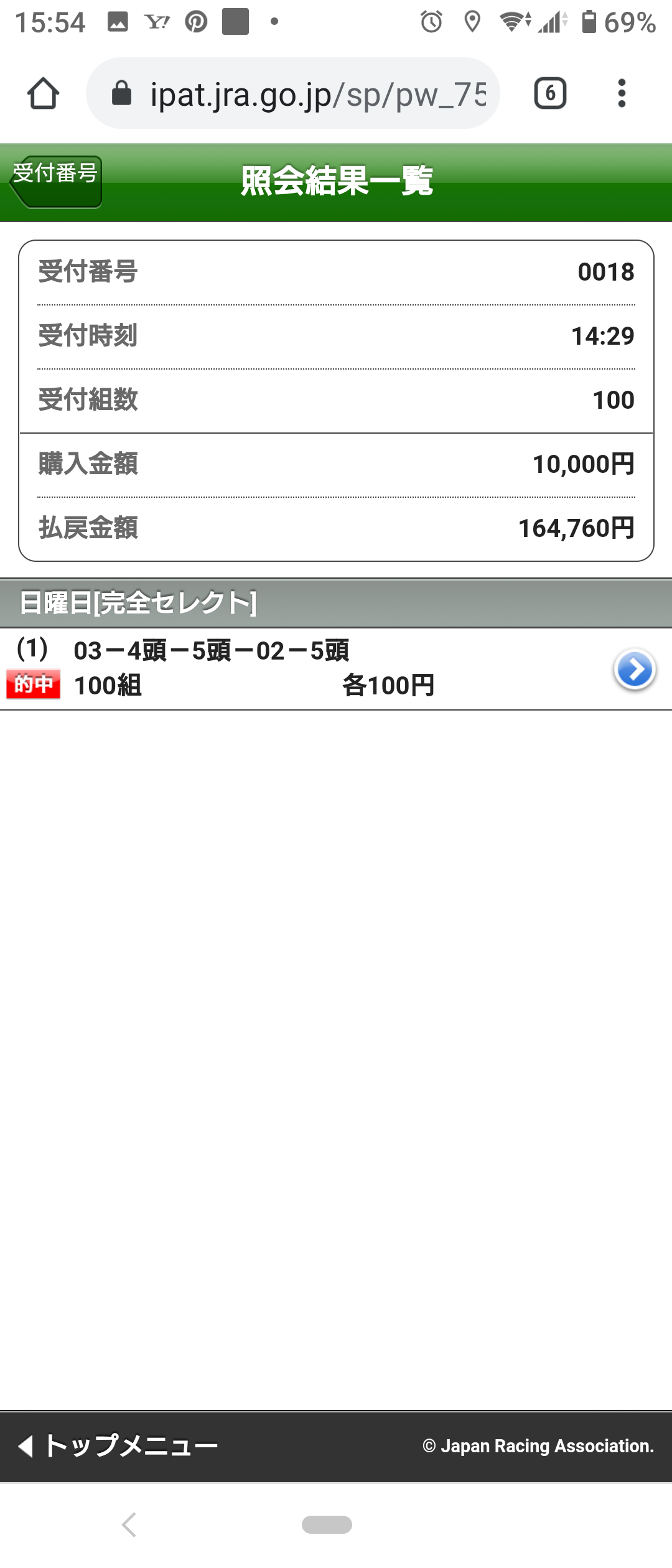The image size is (672, 1568).
Task: Open the browser overflow menu
Action: click(x=621, y=94)
